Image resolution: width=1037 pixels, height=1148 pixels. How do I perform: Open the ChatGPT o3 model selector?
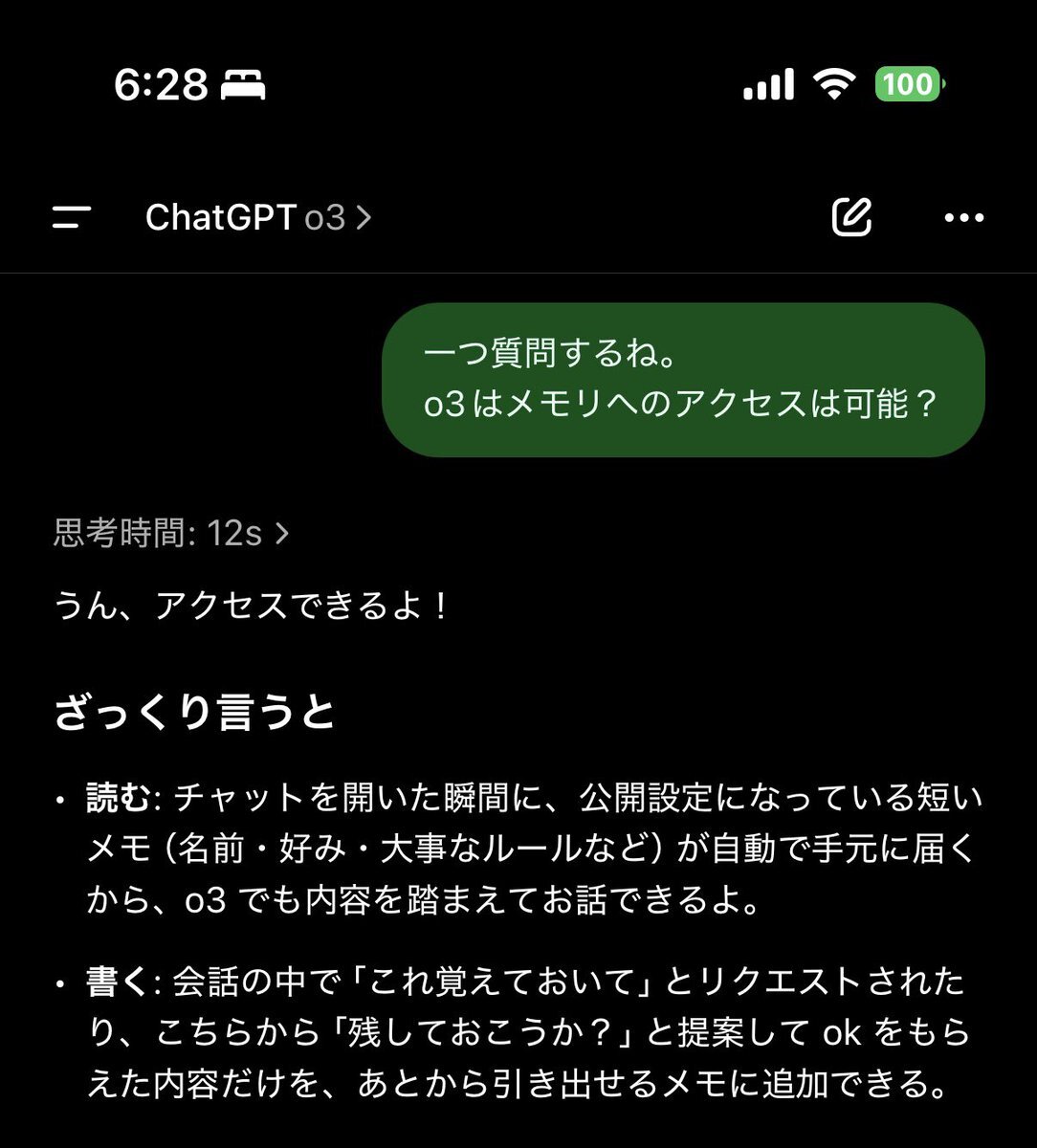[x=257, y=218]
